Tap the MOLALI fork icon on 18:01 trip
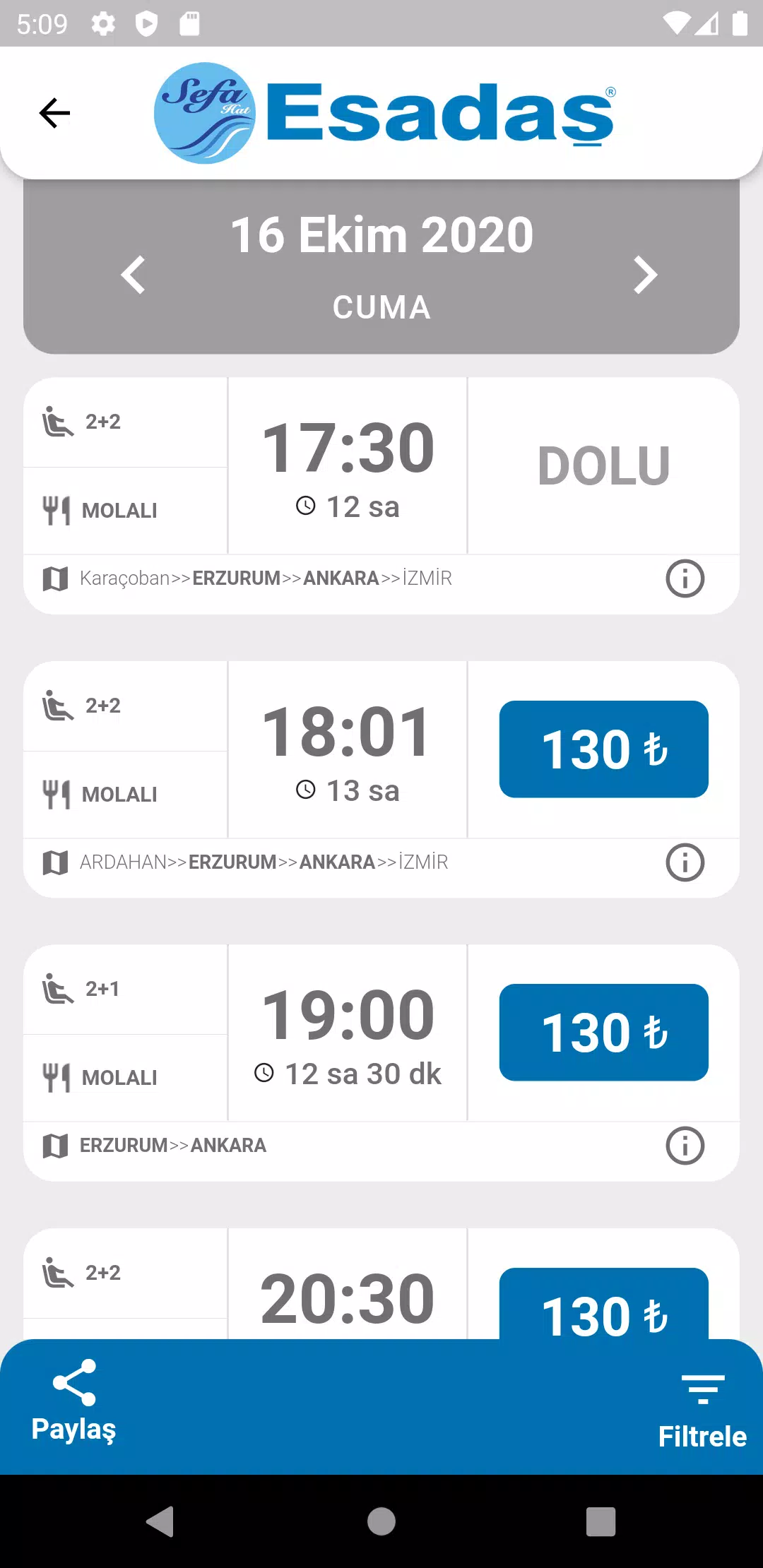The width and height of the screenshot is (763, 1568). [x=57, y=792]
